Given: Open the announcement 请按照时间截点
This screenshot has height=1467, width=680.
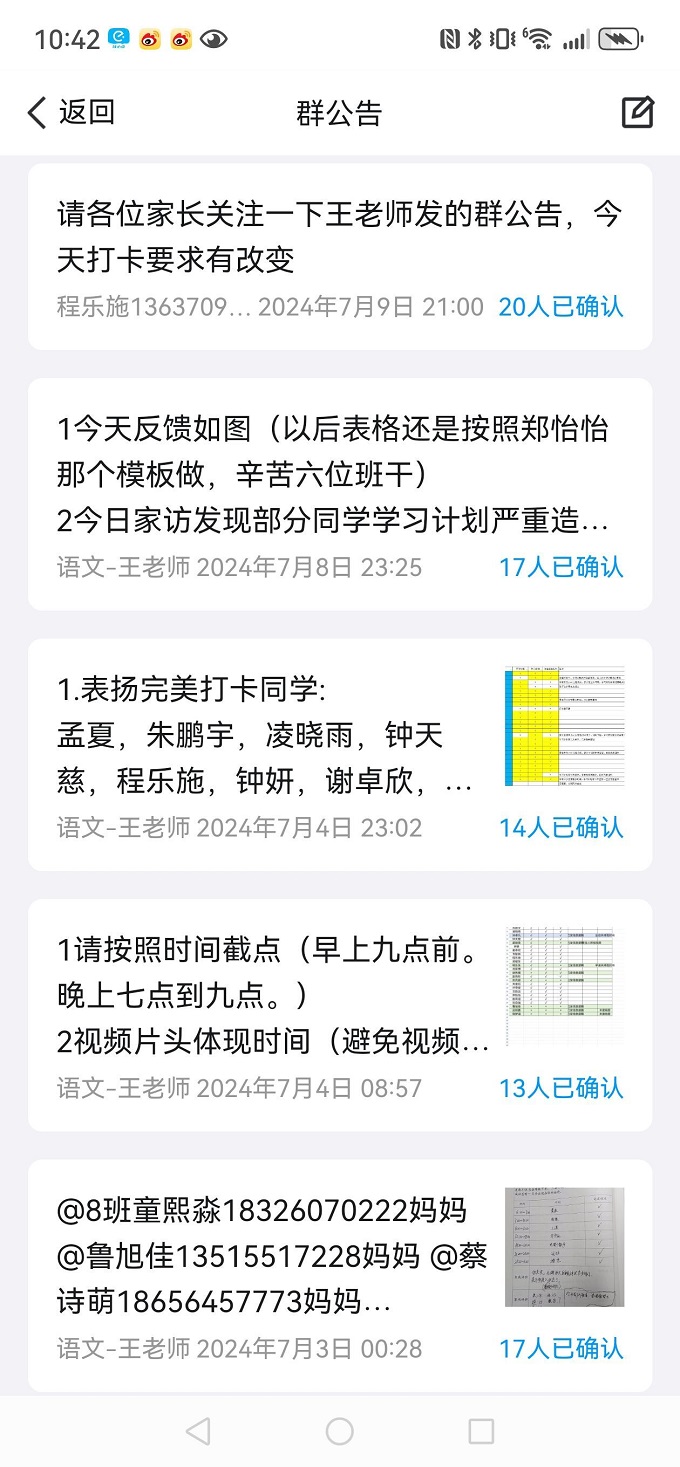Looking at the screenshot, I should [340, 1015].
